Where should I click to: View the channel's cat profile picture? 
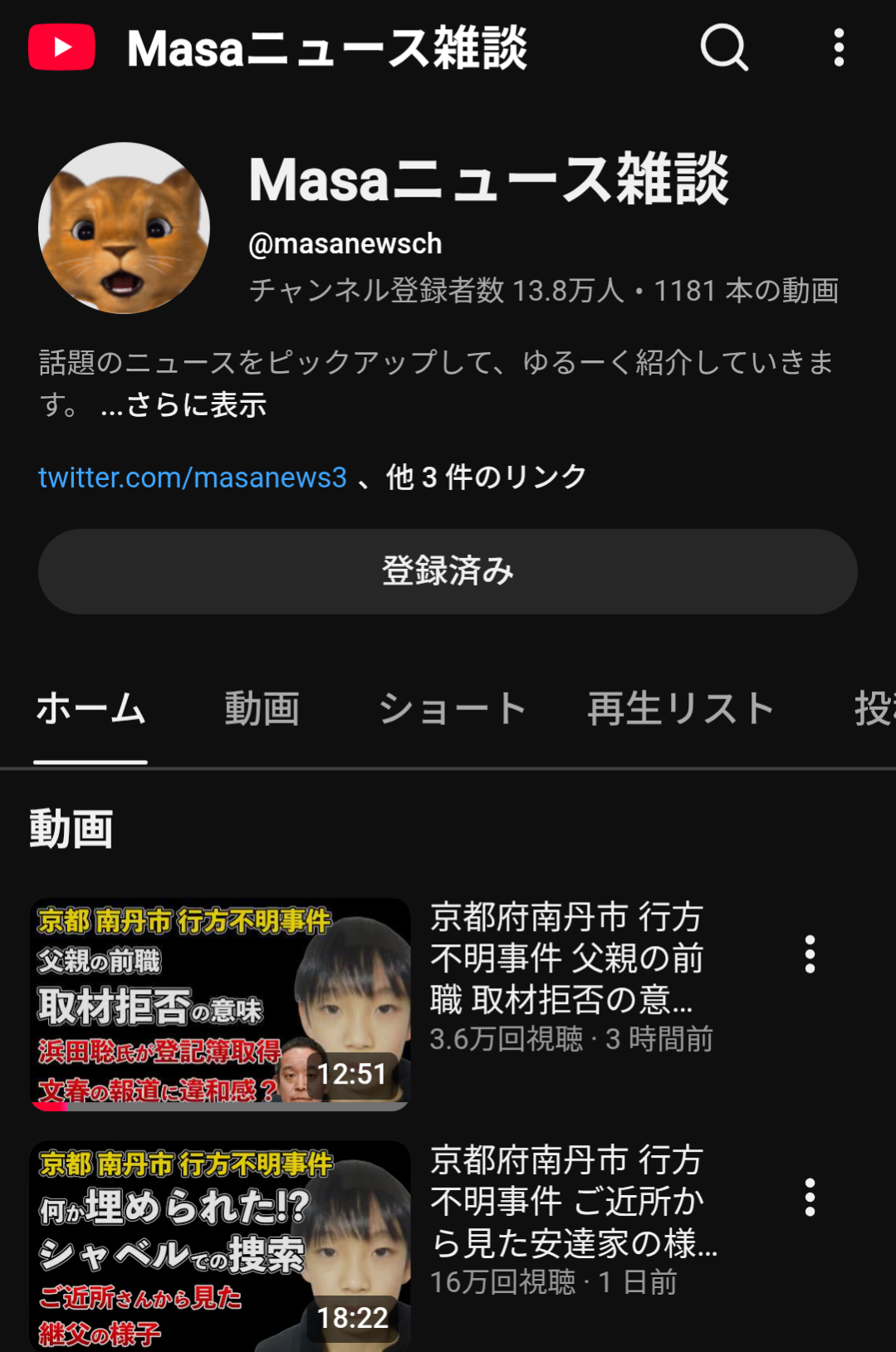click(x=124, y=228)
